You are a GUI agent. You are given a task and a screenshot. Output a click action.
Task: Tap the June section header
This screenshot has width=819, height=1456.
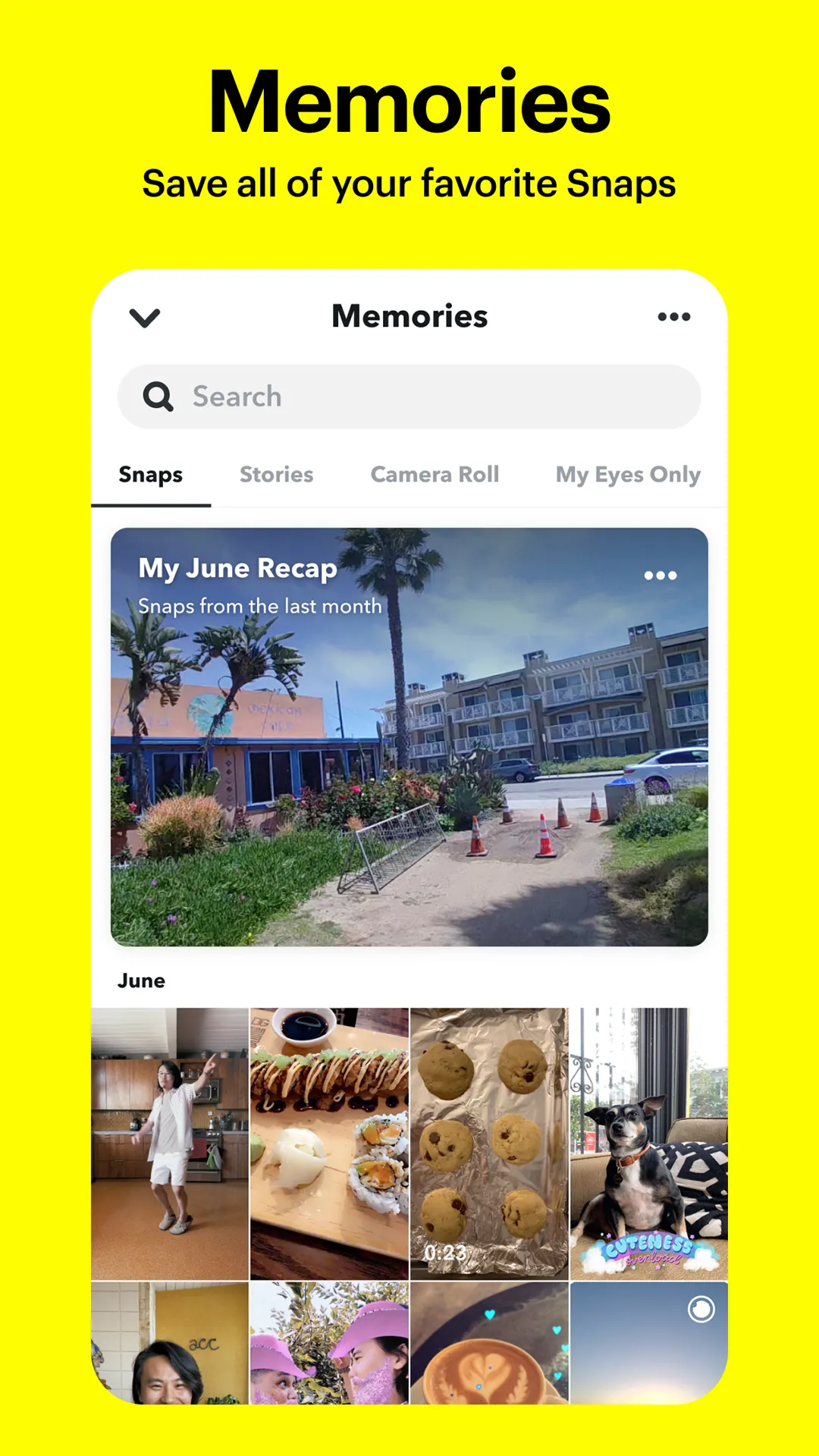[141, 980]
